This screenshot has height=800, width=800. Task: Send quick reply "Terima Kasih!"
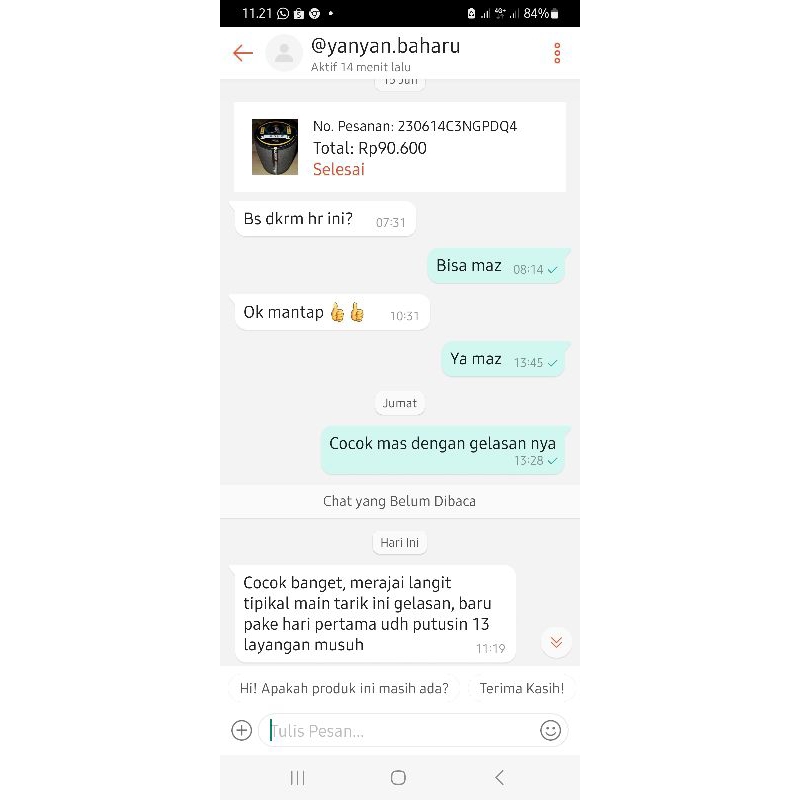point(521,688)
